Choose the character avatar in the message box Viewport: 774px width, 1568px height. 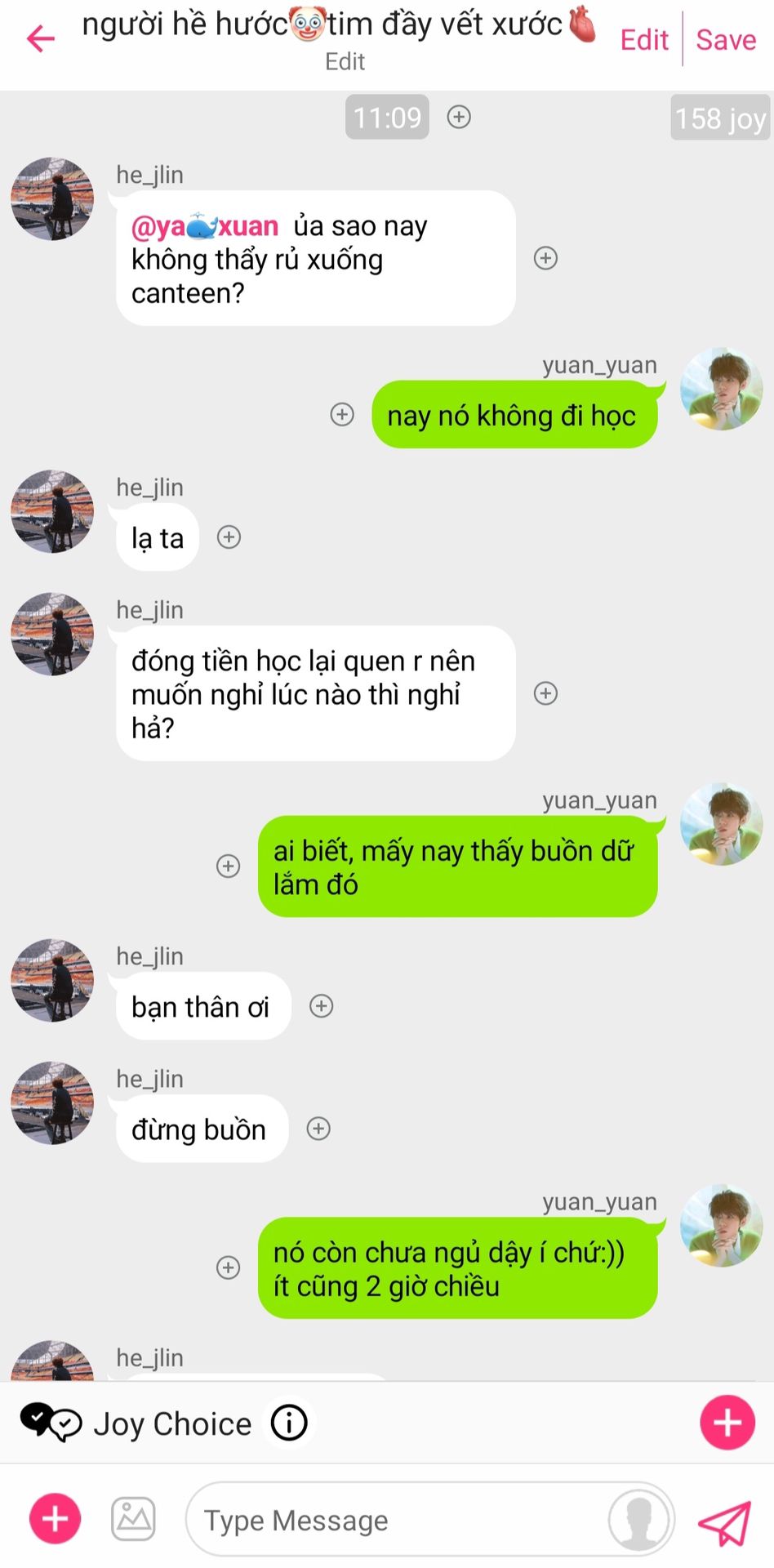point(639,1520)
